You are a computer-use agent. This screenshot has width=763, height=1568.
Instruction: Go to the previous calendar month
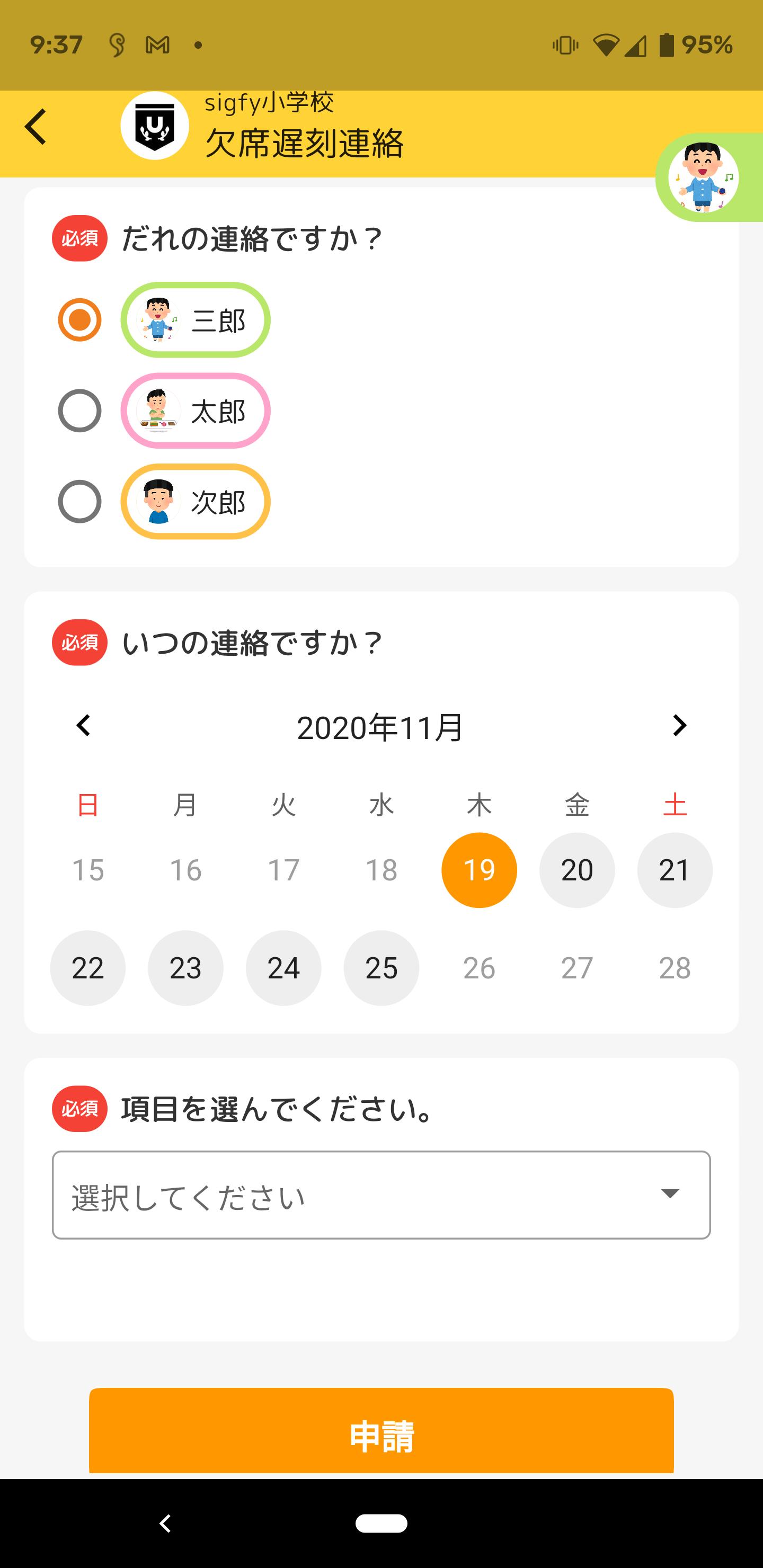(83, 726)
